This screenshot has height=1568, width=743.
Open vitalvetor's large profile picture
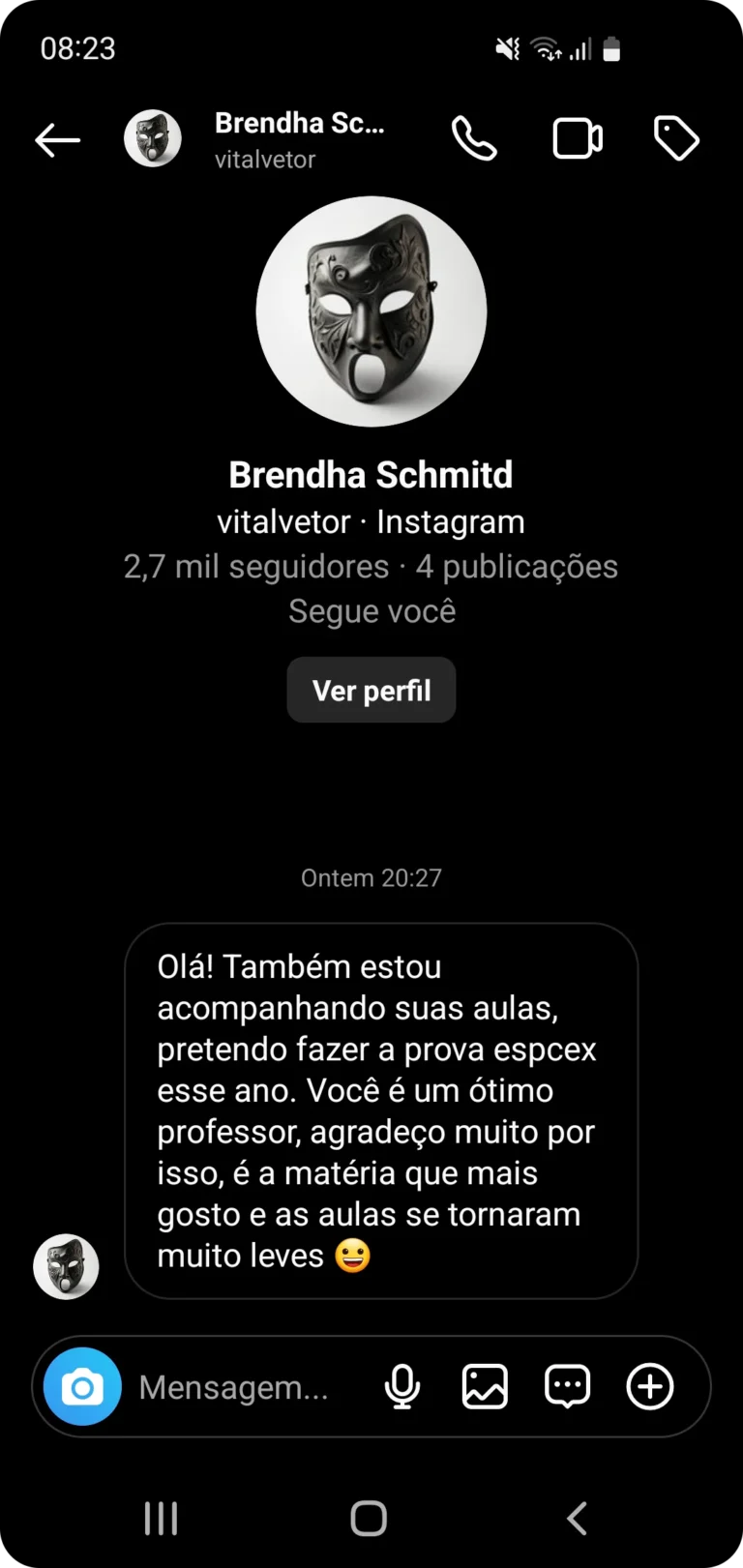point(371,311)
